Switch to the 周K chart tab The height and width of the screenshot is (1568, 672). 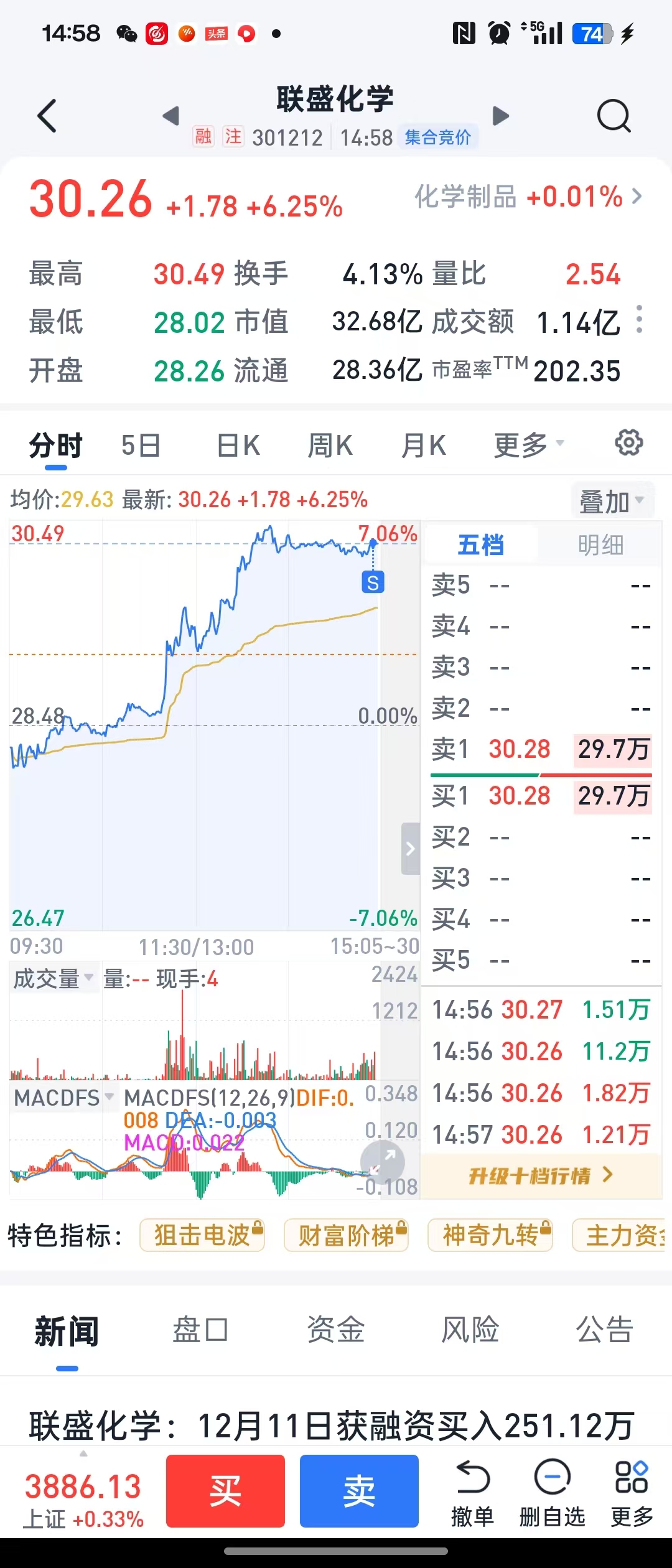tap(330, 446)
